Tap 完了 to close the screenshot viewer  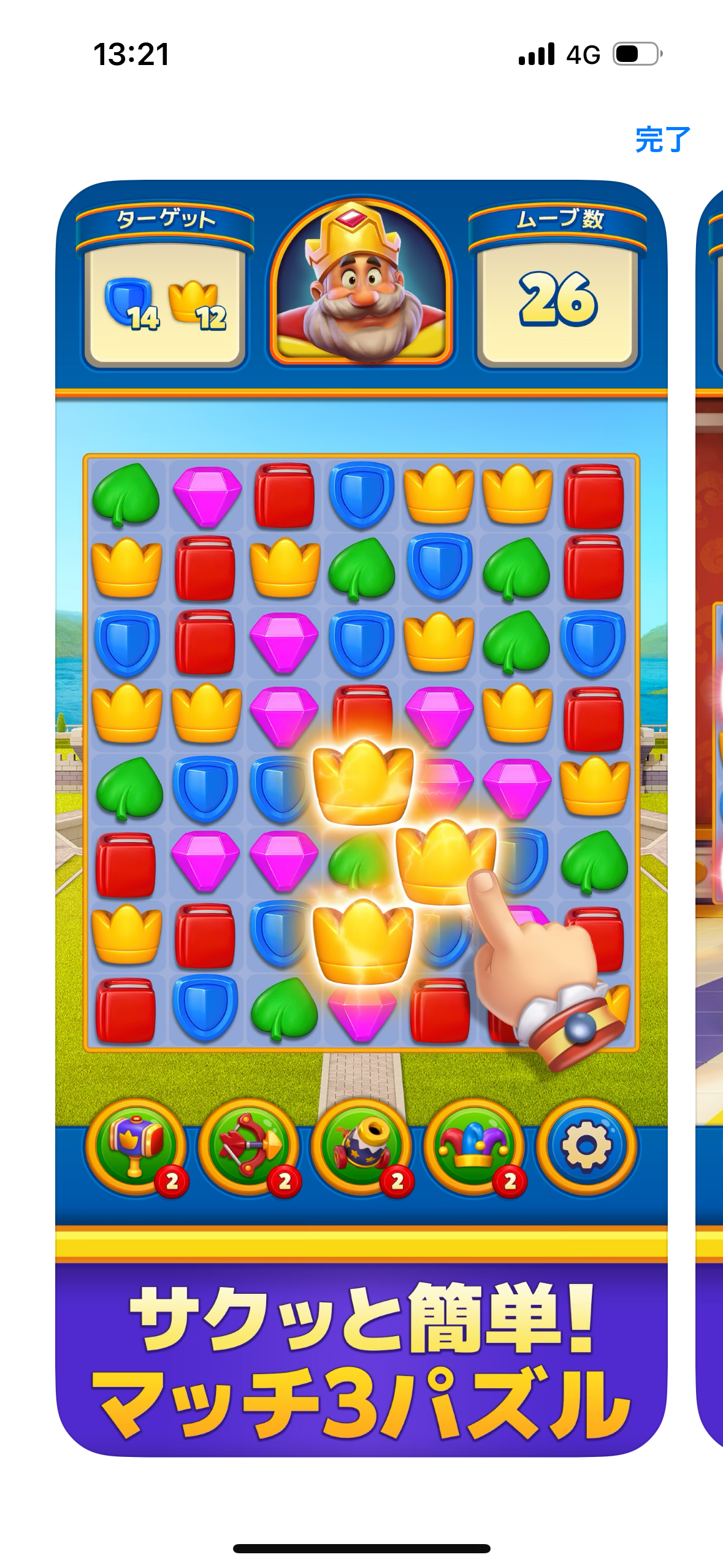tap(662, 140)
